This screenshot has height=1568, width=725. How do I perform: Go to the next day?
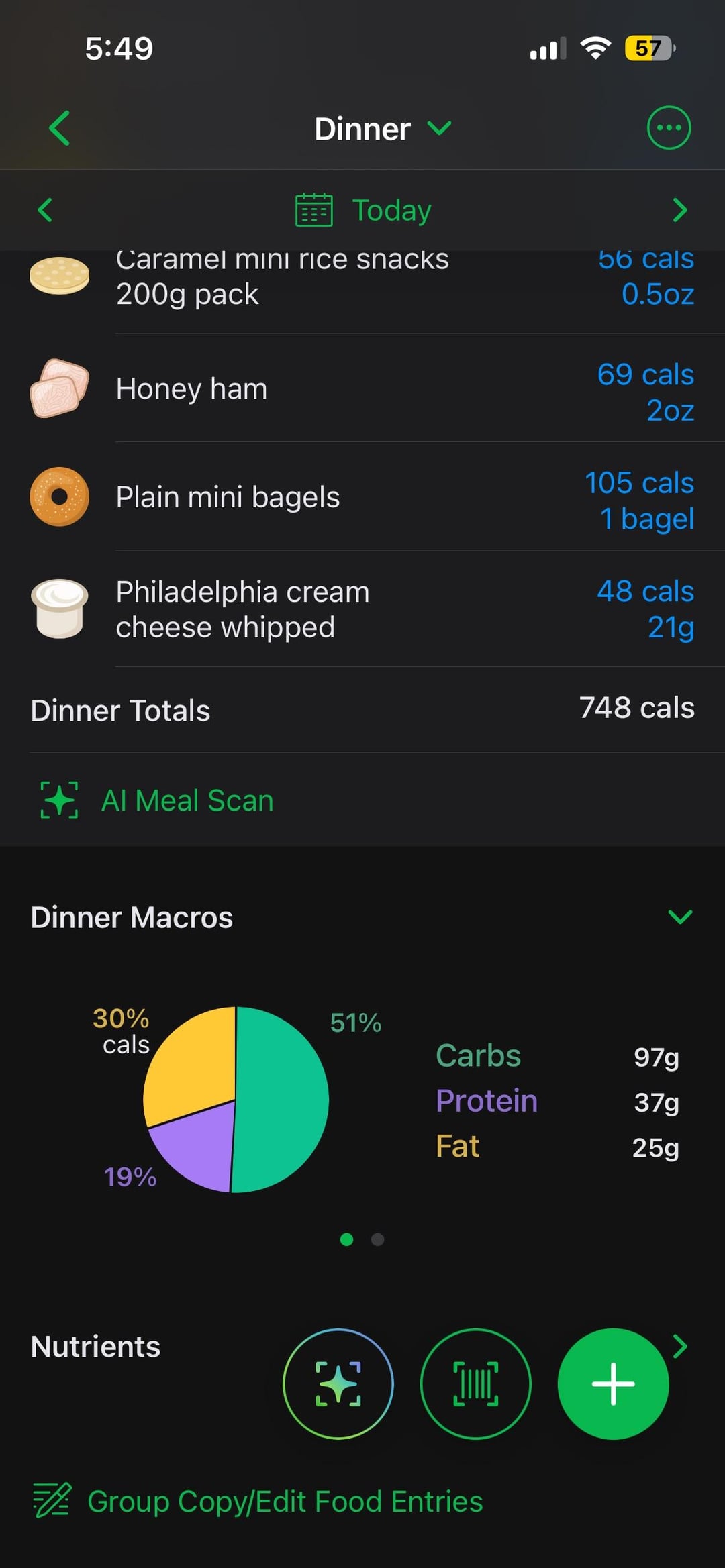(679, 210)
